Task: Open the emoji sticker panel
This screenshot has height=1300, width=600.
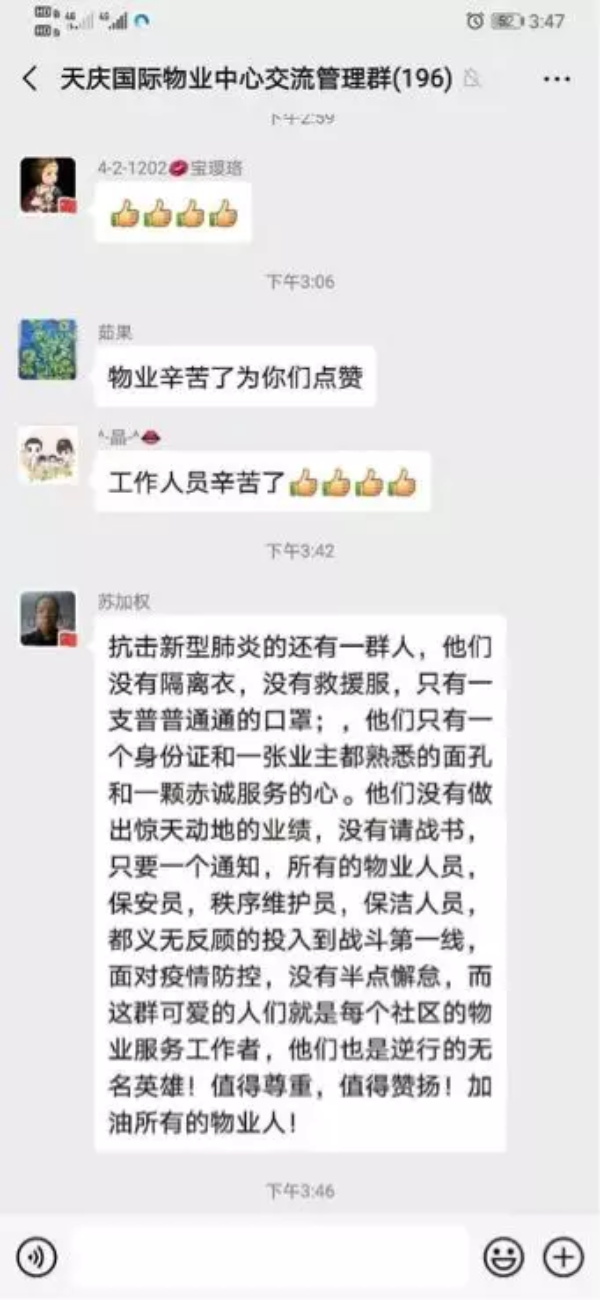Action: (504, 1256)
